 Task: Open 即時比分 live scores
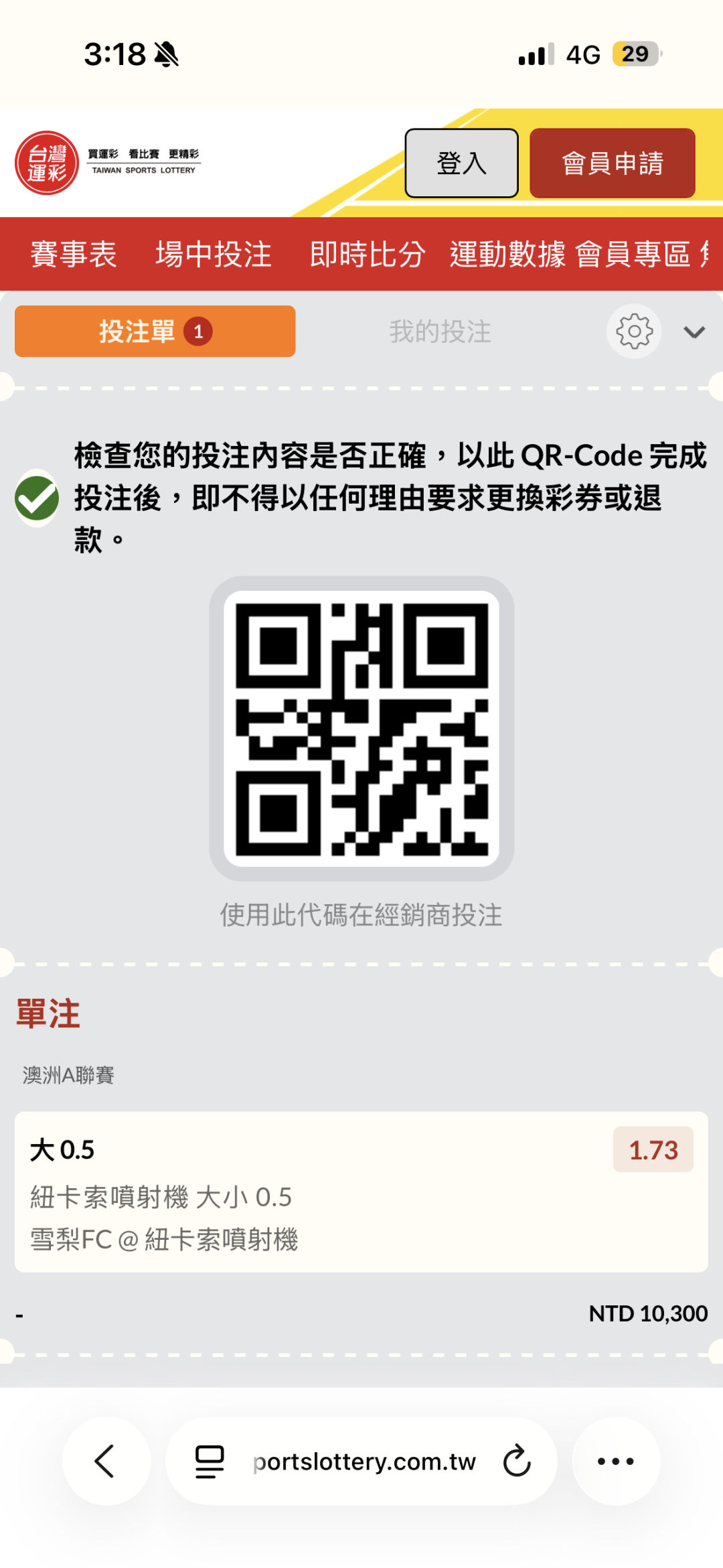click(368, 255)
